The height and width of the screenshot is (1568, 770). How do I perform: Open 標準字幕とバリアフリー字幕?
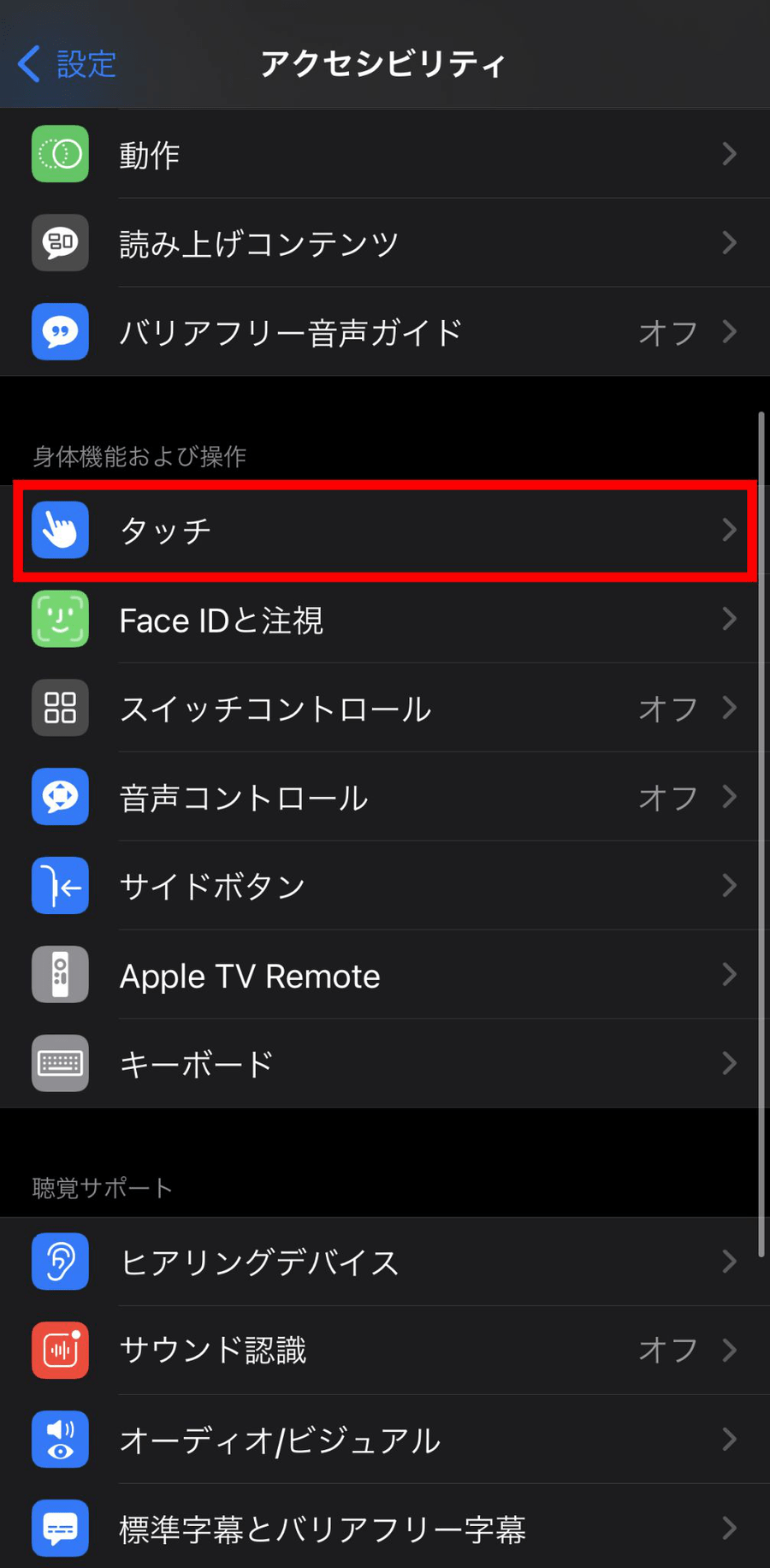tap(385, 1527)
